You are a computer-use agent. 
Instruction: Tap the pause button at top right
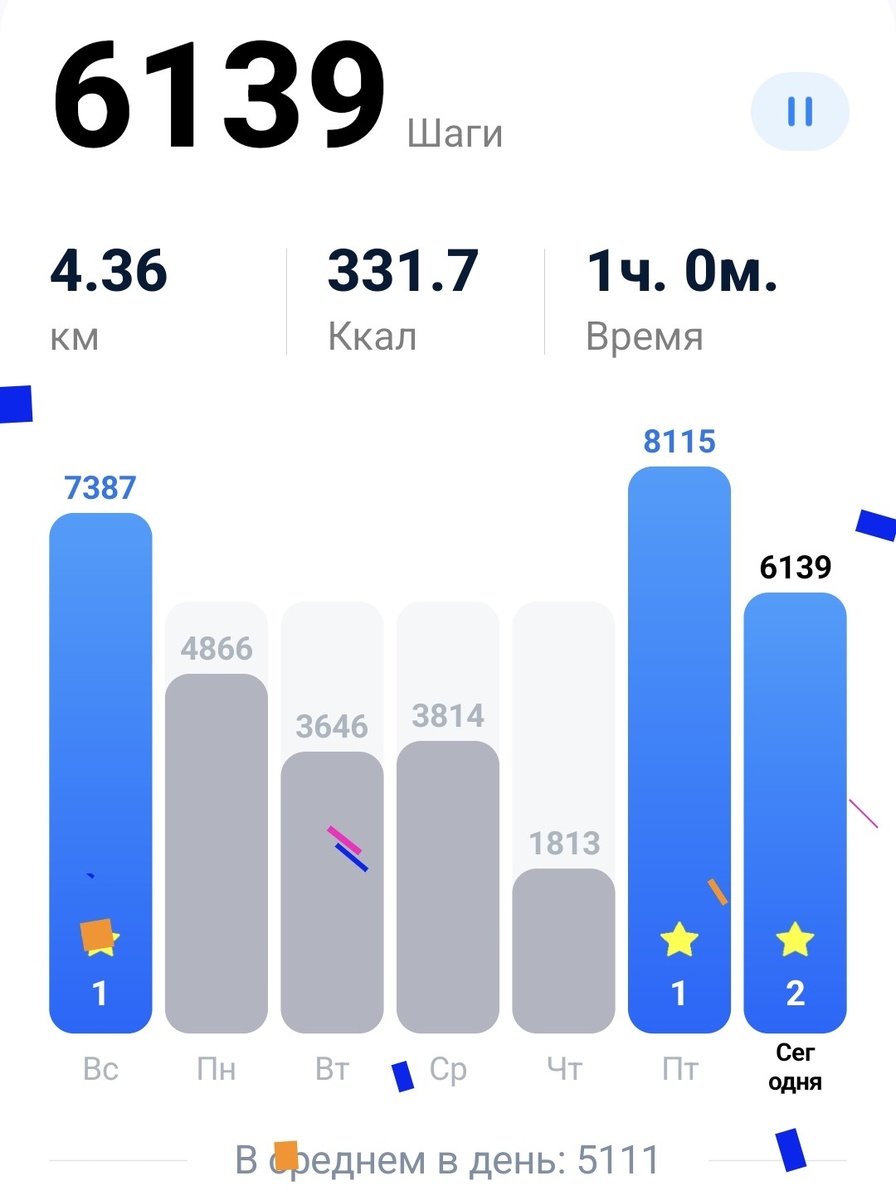(x=798, y=111)
